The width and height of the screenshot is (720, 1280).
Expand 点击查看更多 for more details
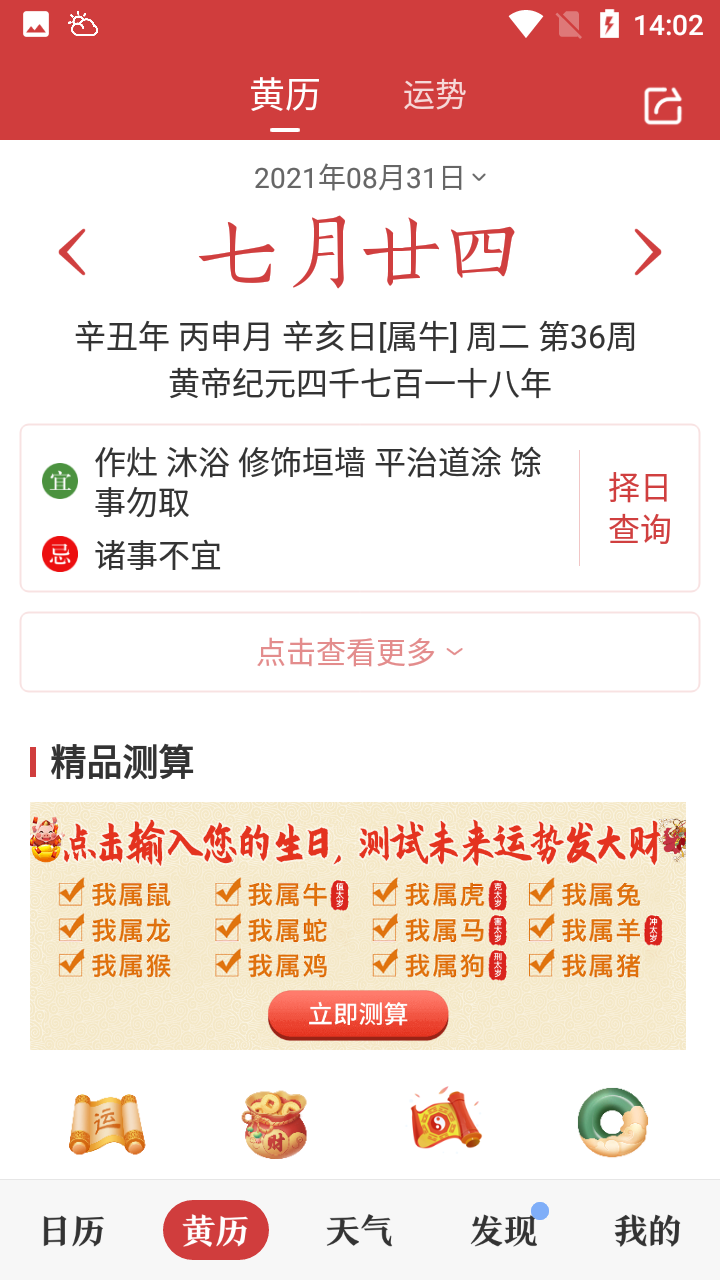(x=359, y=650)
